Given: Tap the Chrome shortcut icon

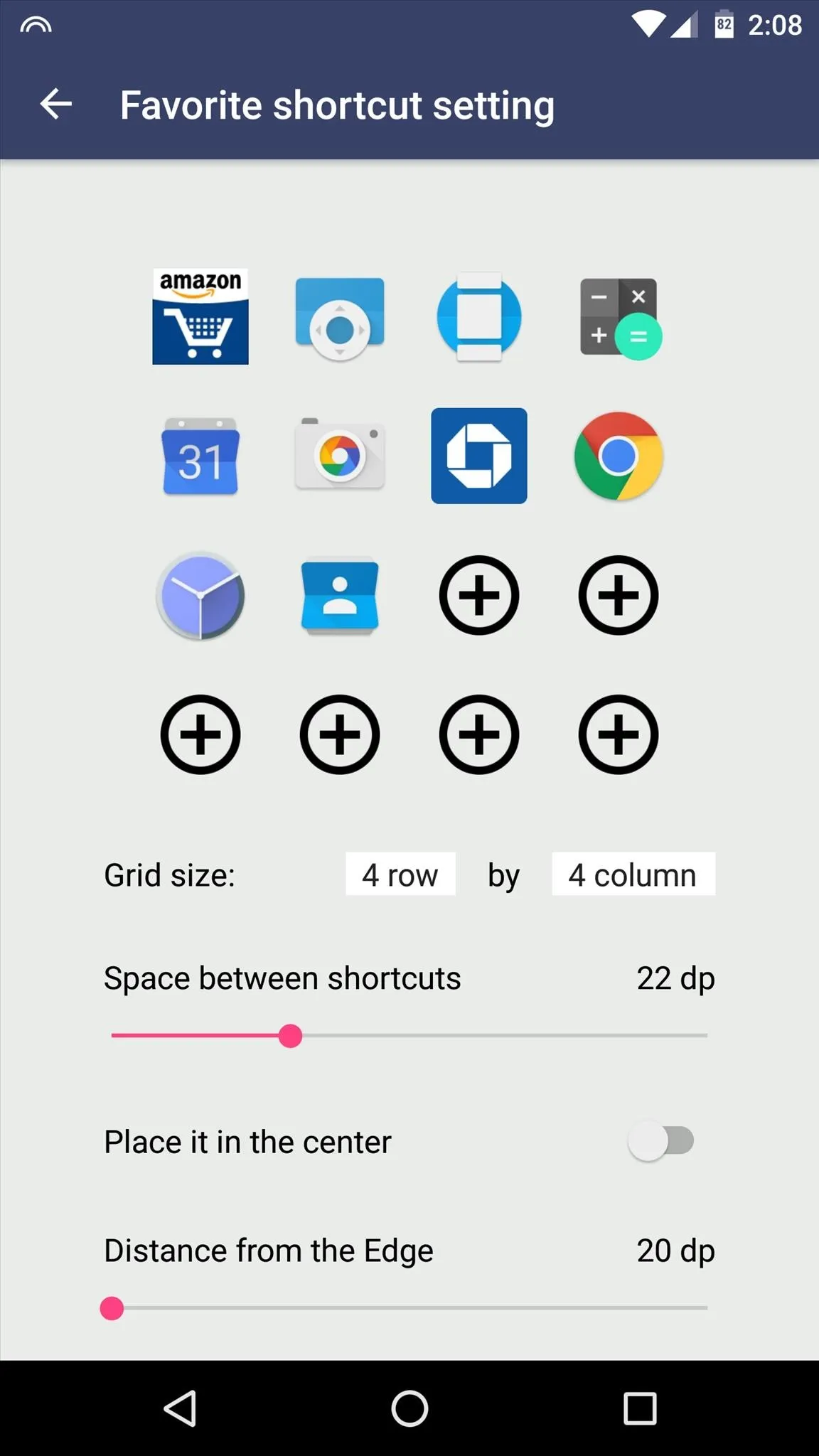Looking at the screenshot, I should (x=619, y=456).
